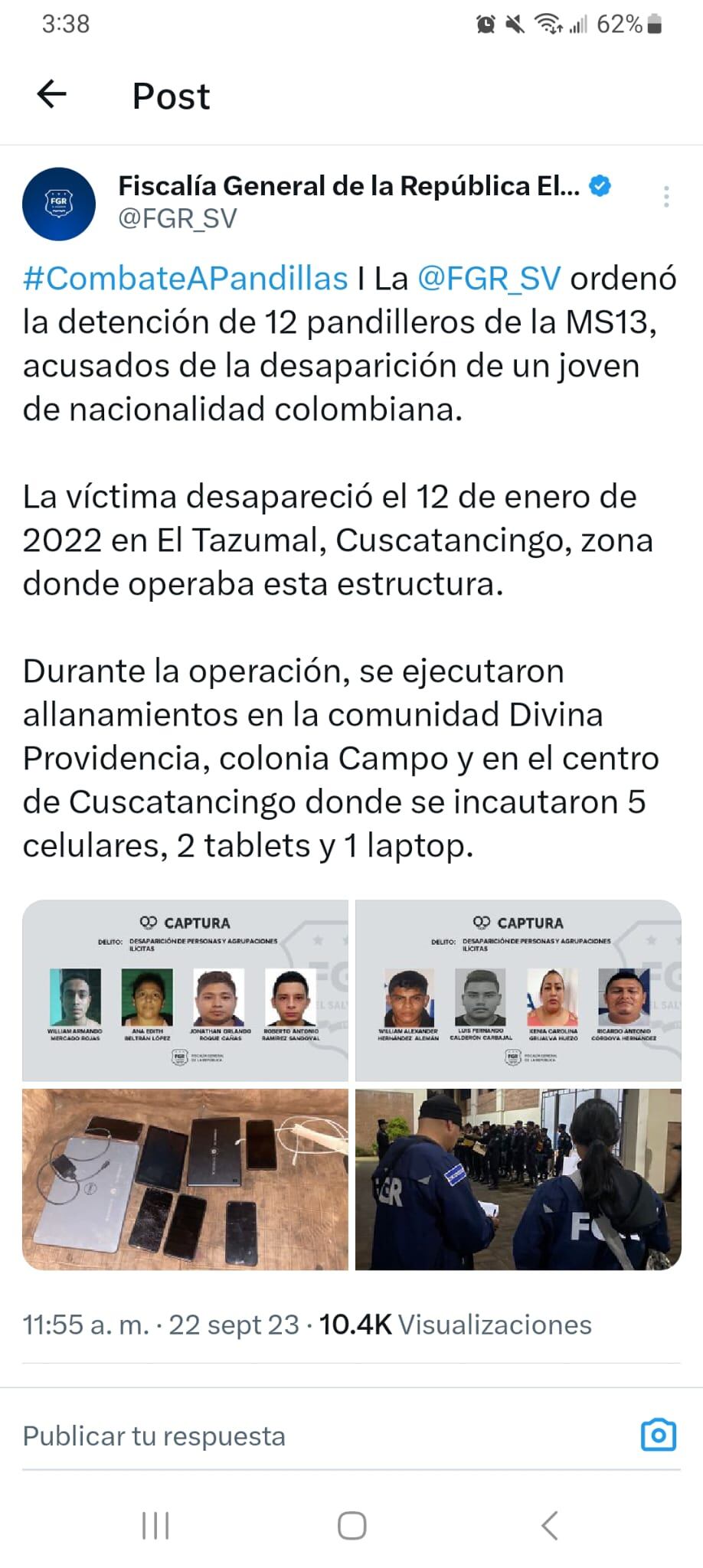Tap the system back chevron
The width and height of the screenshot is (703, 1568).
[549, 1526]
